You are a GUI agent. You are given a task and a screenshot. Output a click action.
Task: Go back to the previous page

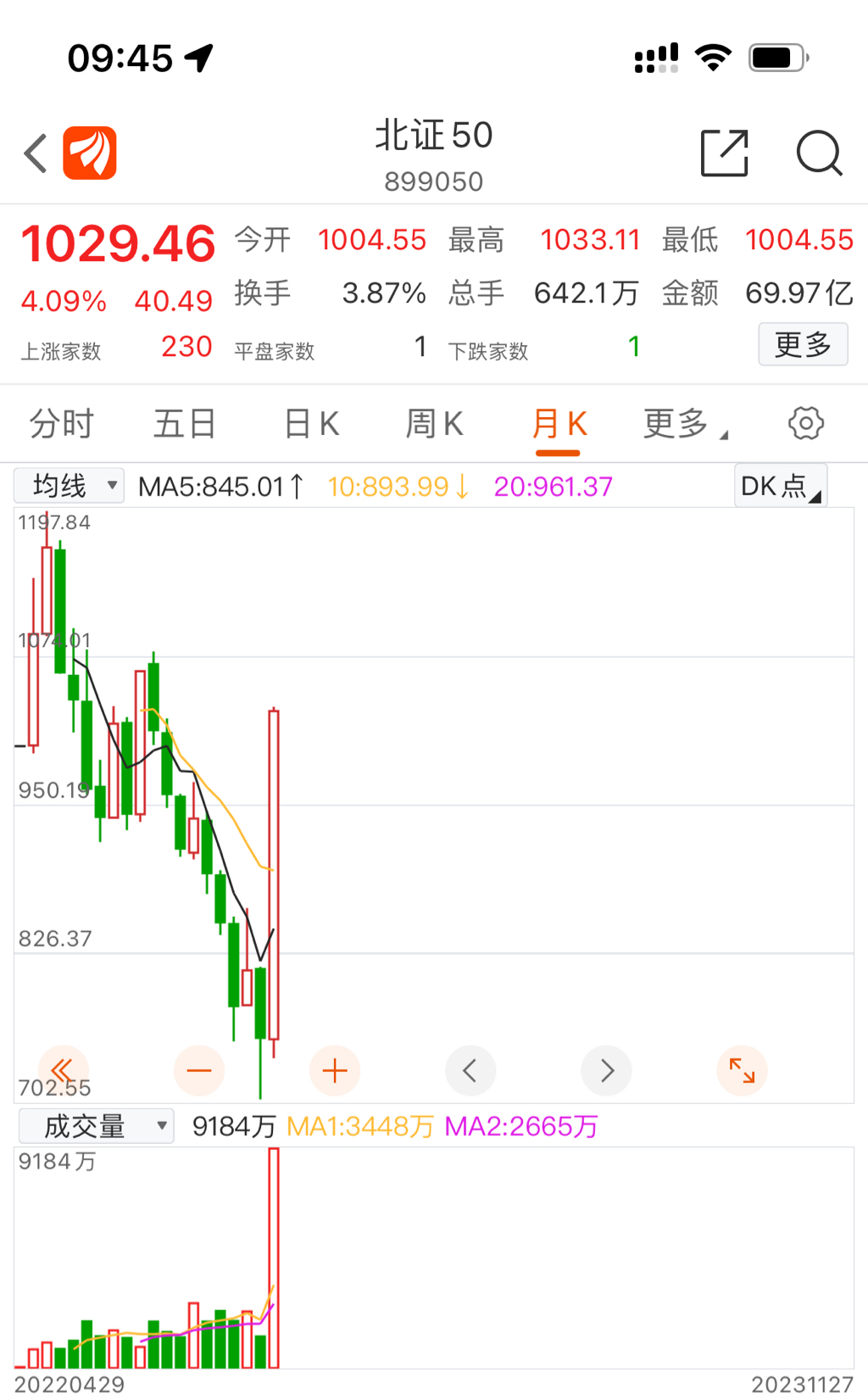36,153
